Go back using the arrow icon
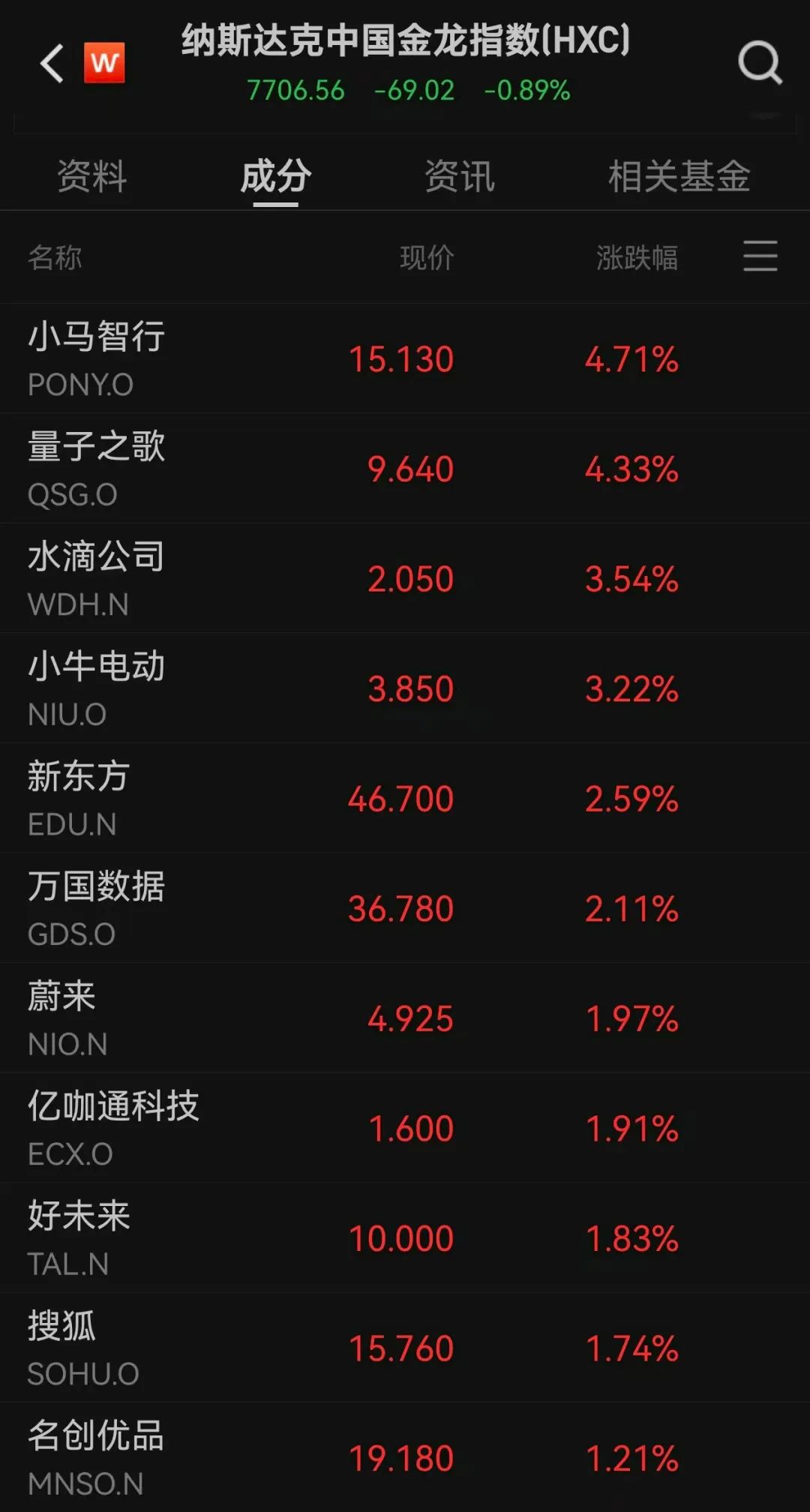The width and height of the screenshot is (810, 1512). pos(52,63)
